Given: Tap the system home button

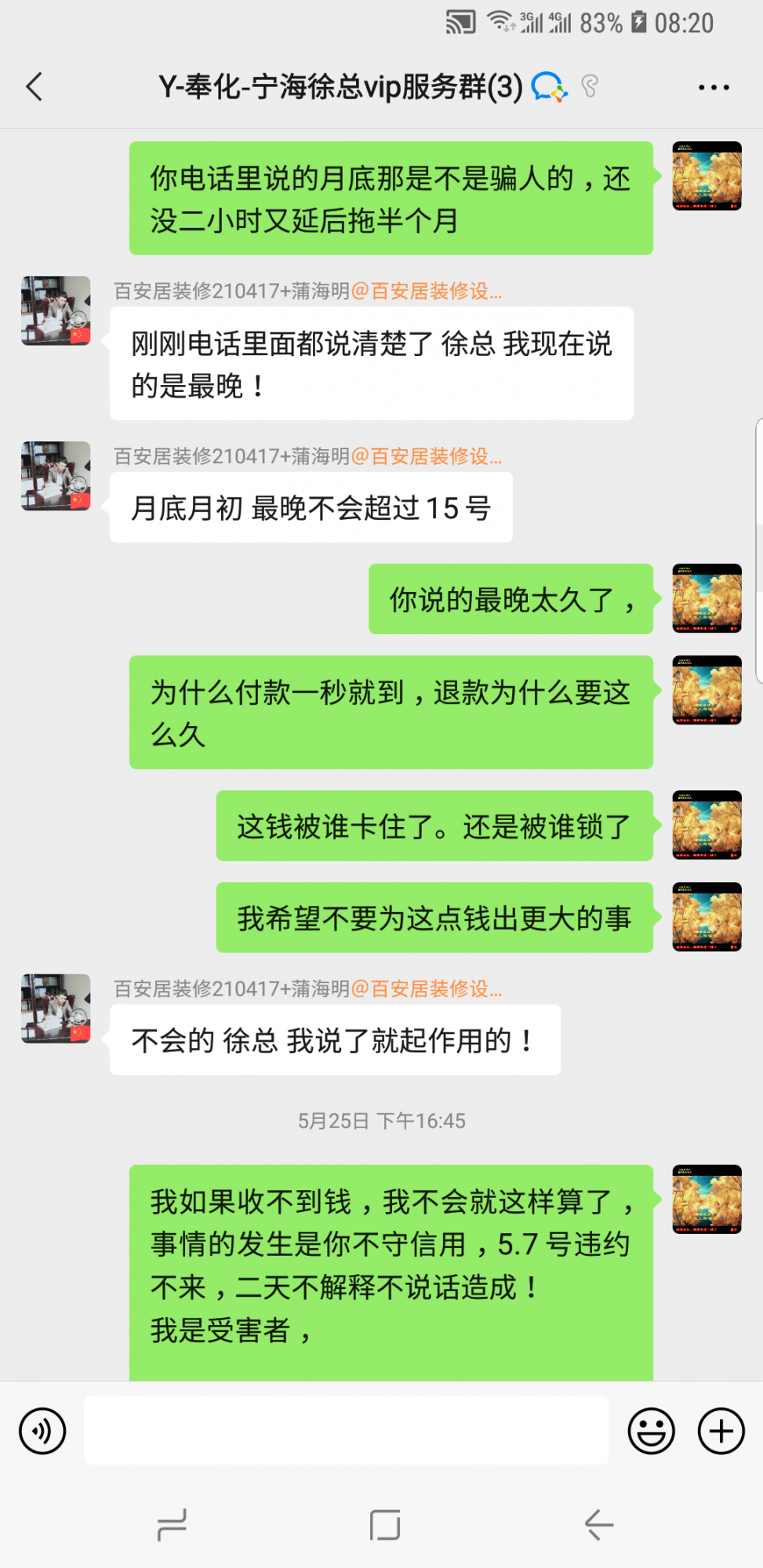Looking at the screenshot, I should click(384, 1525).
